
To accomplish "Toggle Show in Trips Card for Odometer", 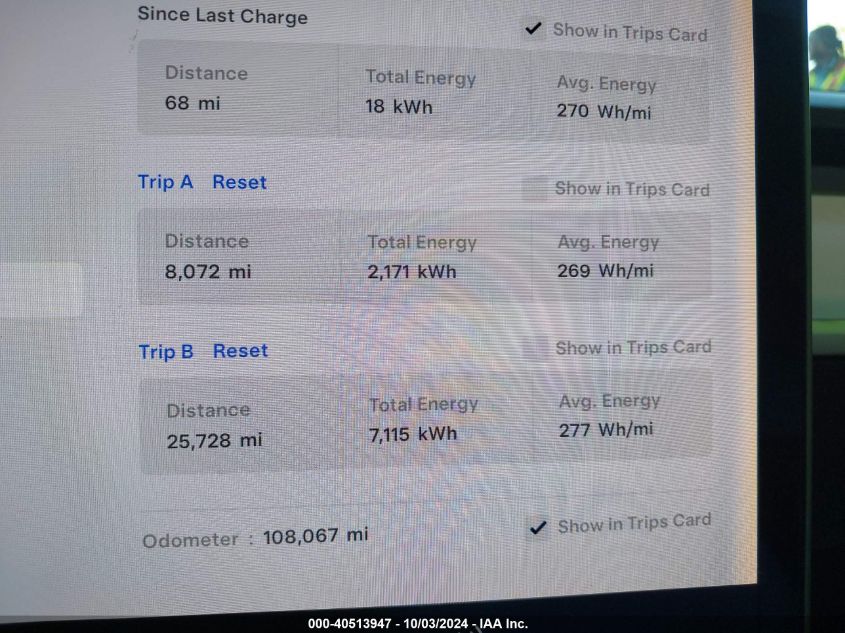I will pos(538,527).
